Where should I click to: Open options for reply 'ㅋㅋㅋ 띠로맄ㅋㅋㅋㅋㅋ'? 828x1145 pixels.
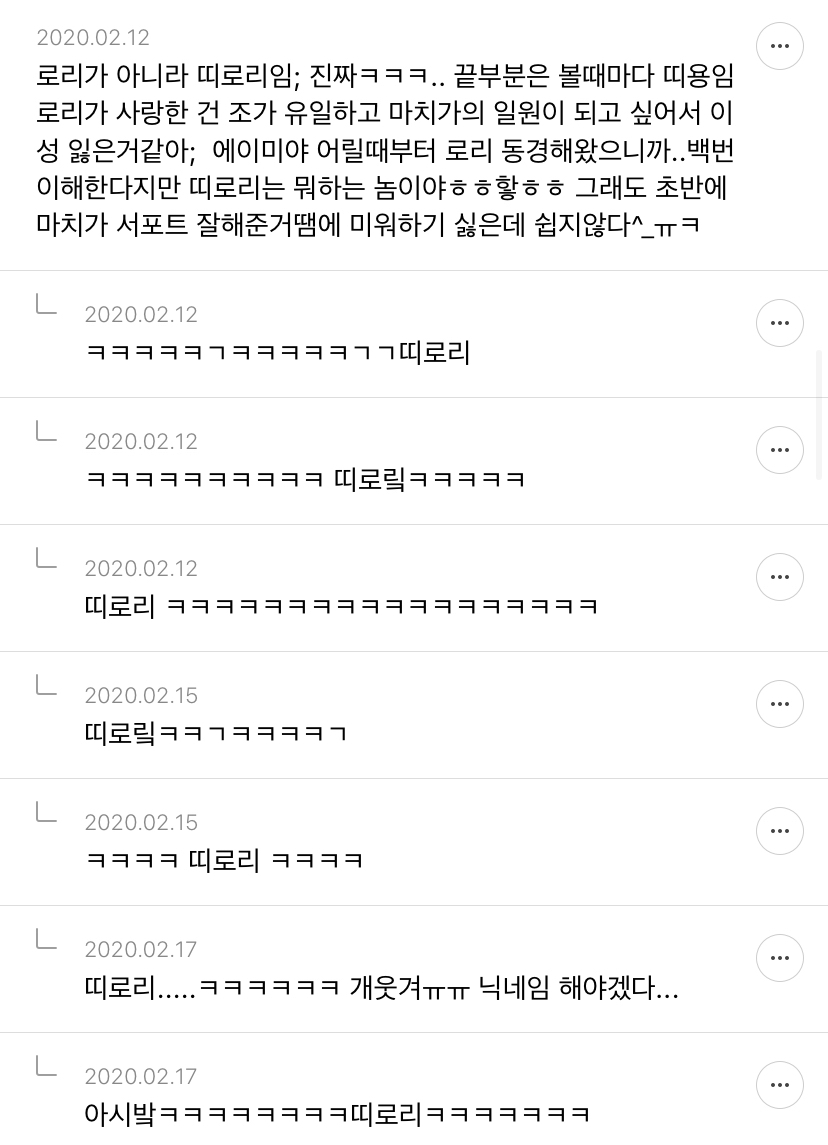pyautogui.click(x=780, y=450)
